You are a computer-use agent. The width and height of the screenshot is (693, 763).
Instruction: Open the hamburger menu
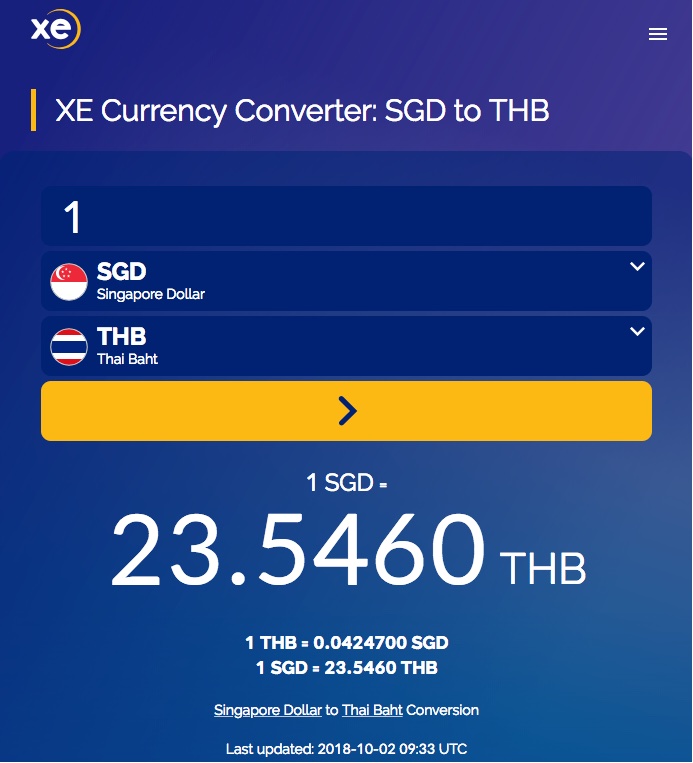pos(657,34)
